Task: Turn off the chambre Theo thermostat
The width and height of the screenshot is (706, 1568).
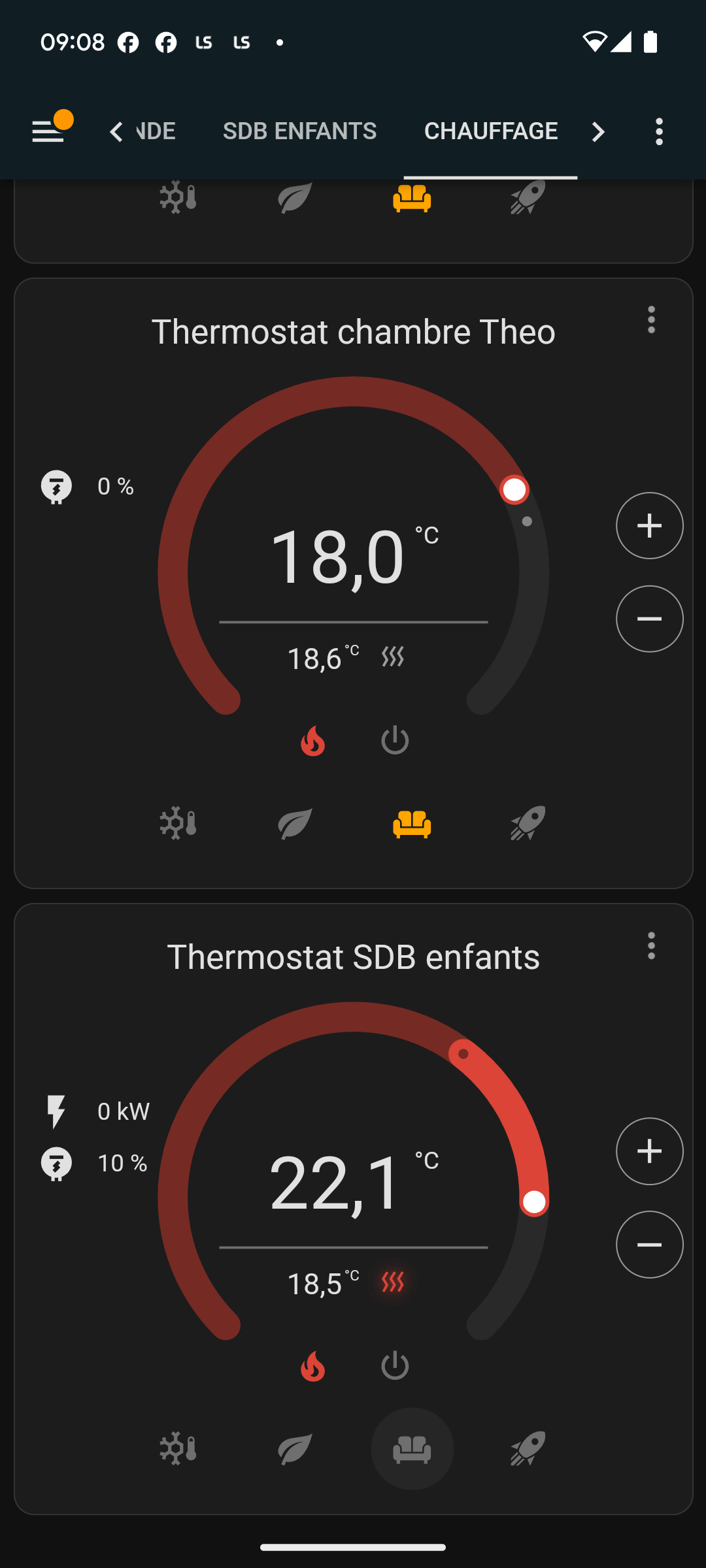Action: (x=395, y=740)
